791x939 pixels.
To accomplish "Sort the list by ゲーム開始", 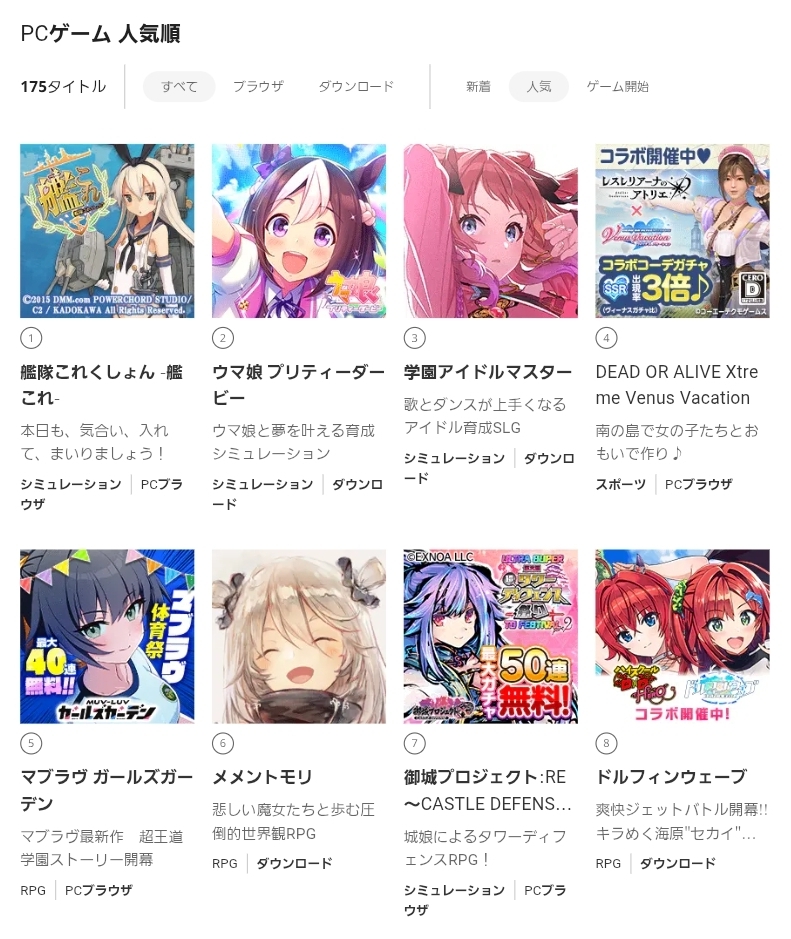I will pyautogui.click(x=617, y=87).
